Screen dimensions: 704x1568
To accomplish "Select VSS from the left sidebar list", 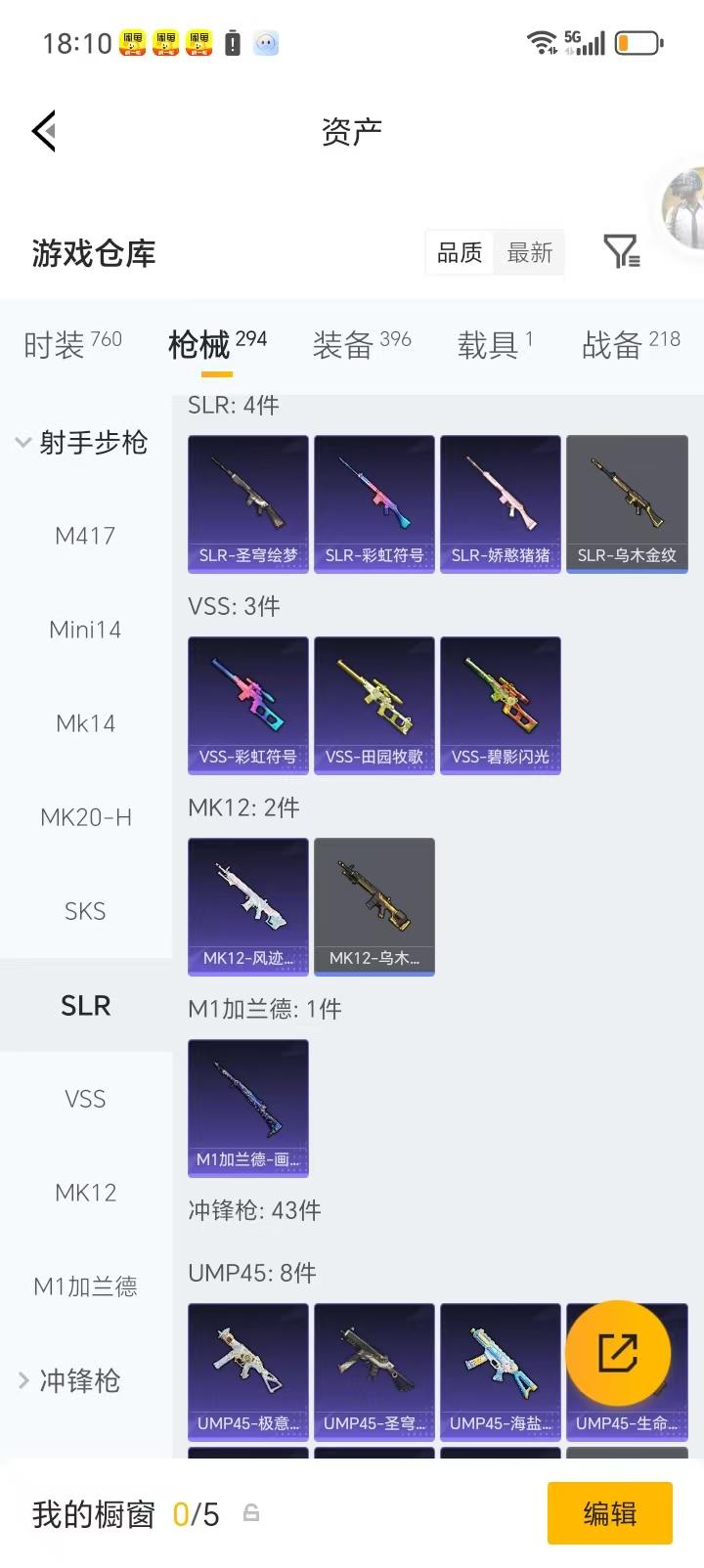I will 85,1098.
